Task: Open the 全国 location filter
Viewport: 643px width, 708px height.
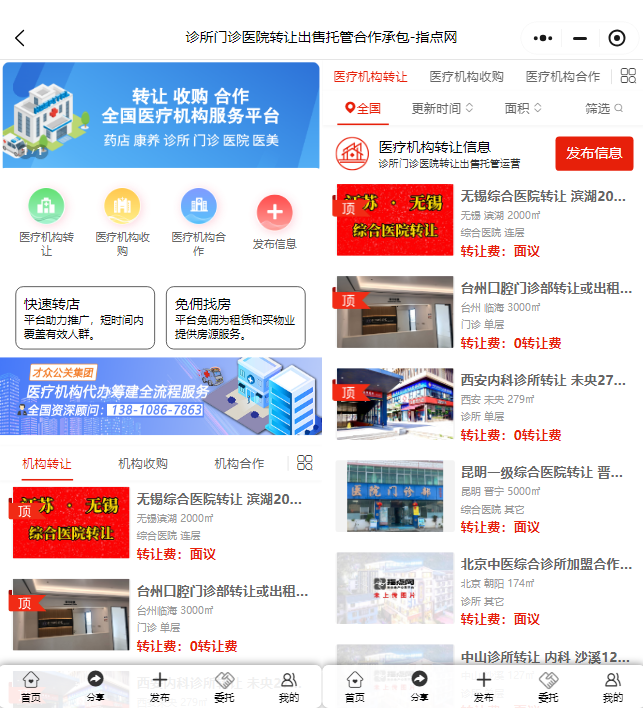Action: pyautogui.click(x=363, y=108)
